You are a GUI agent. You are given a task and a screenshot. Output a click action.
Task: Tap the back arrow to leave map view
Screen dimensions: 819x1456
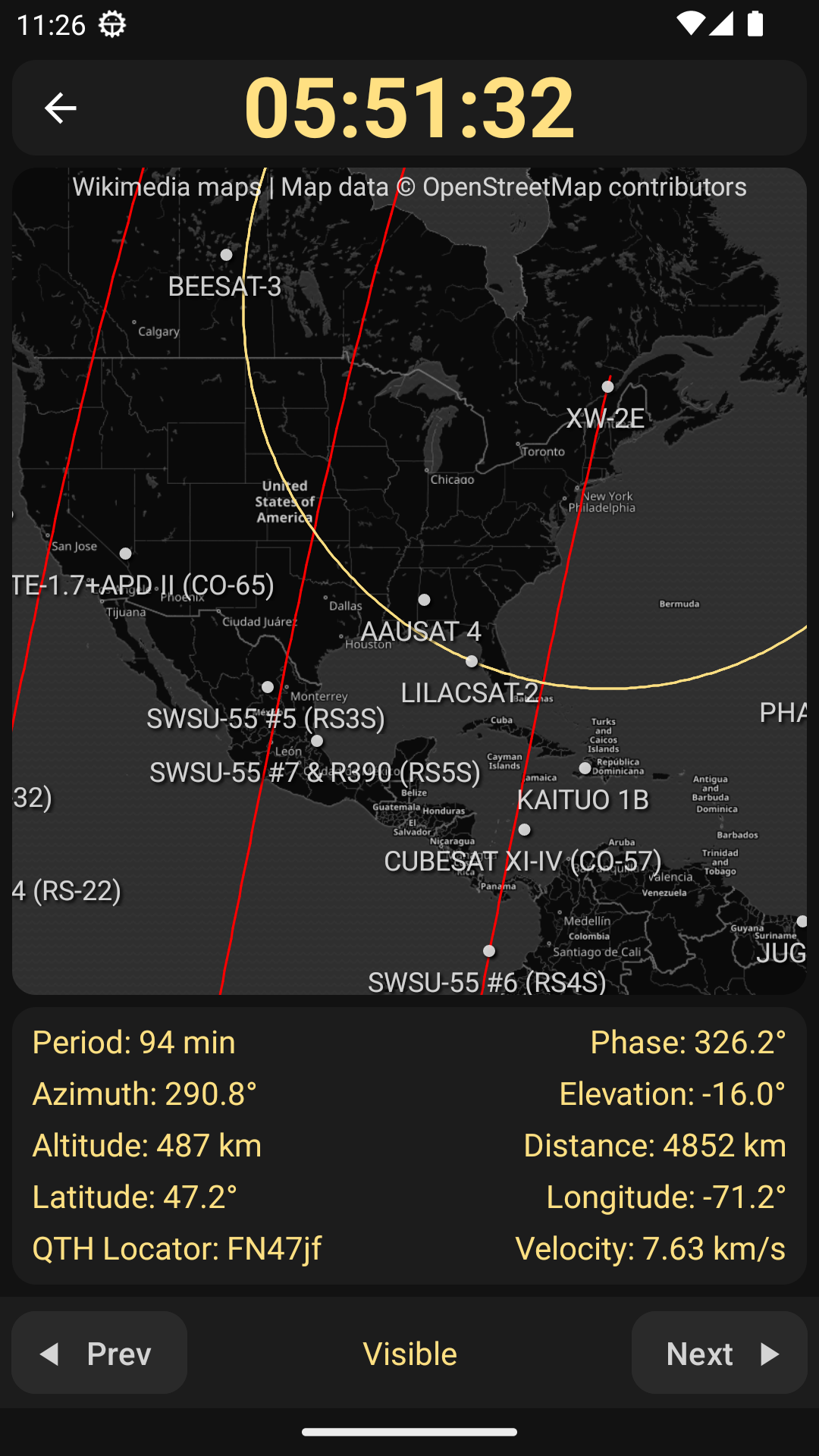60,108
